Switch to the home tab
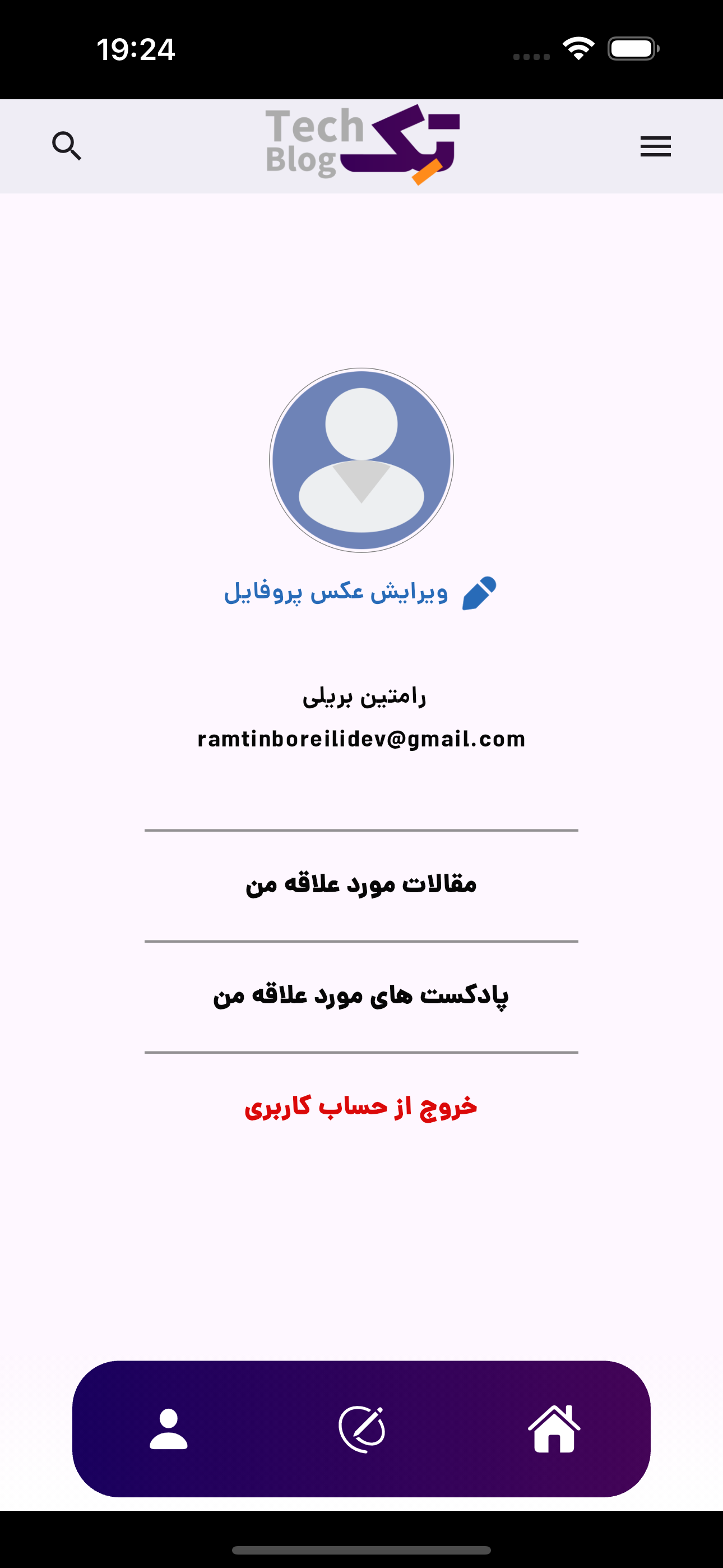The height and width of the screenshot is (1568, 723). (554, 1428)
